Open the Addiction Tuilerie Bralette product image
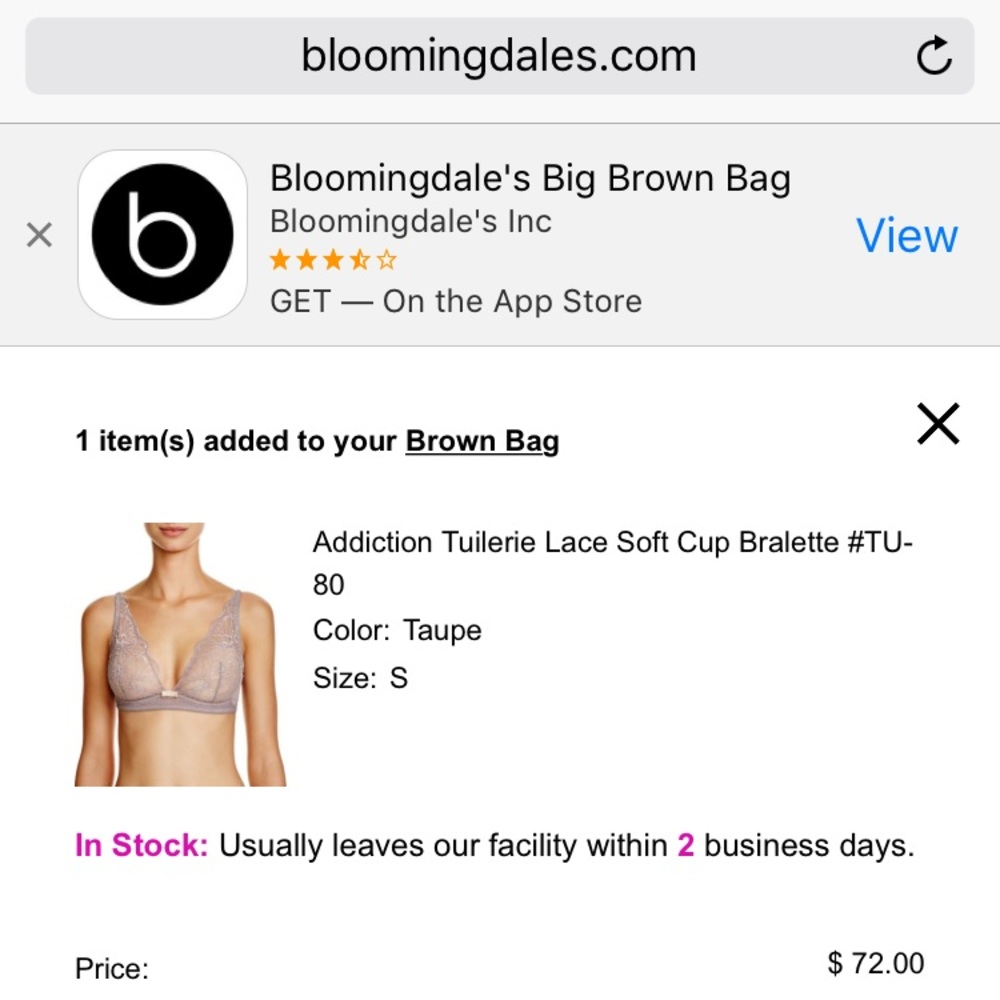The image size is (1000, 1000). (x=180, y=654)
